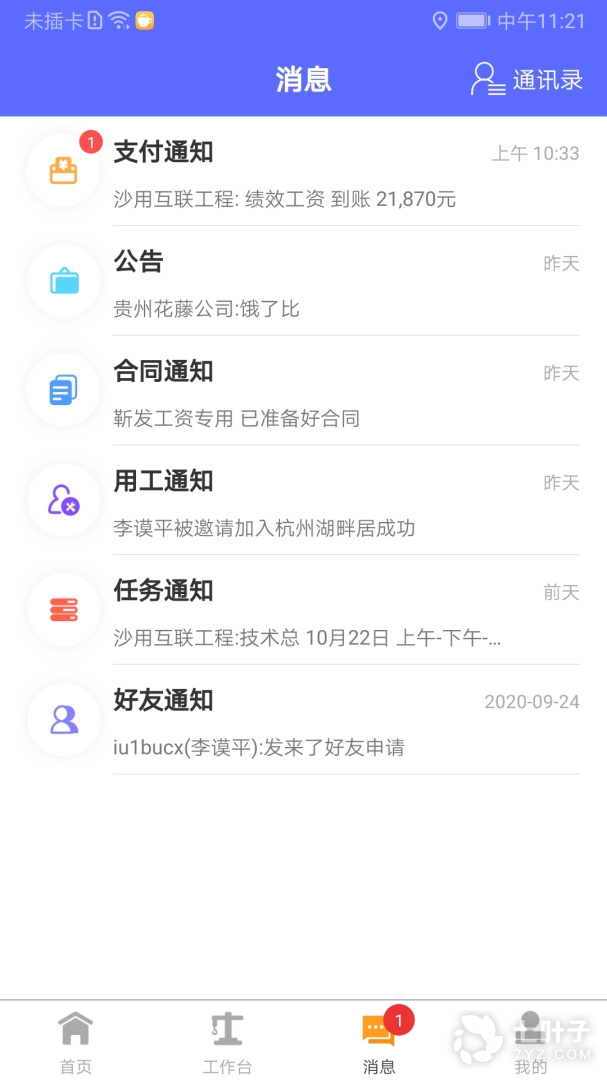Switch to the 首页 home tab
The image size is (607, 1080).
click(x=76, y=1042)
